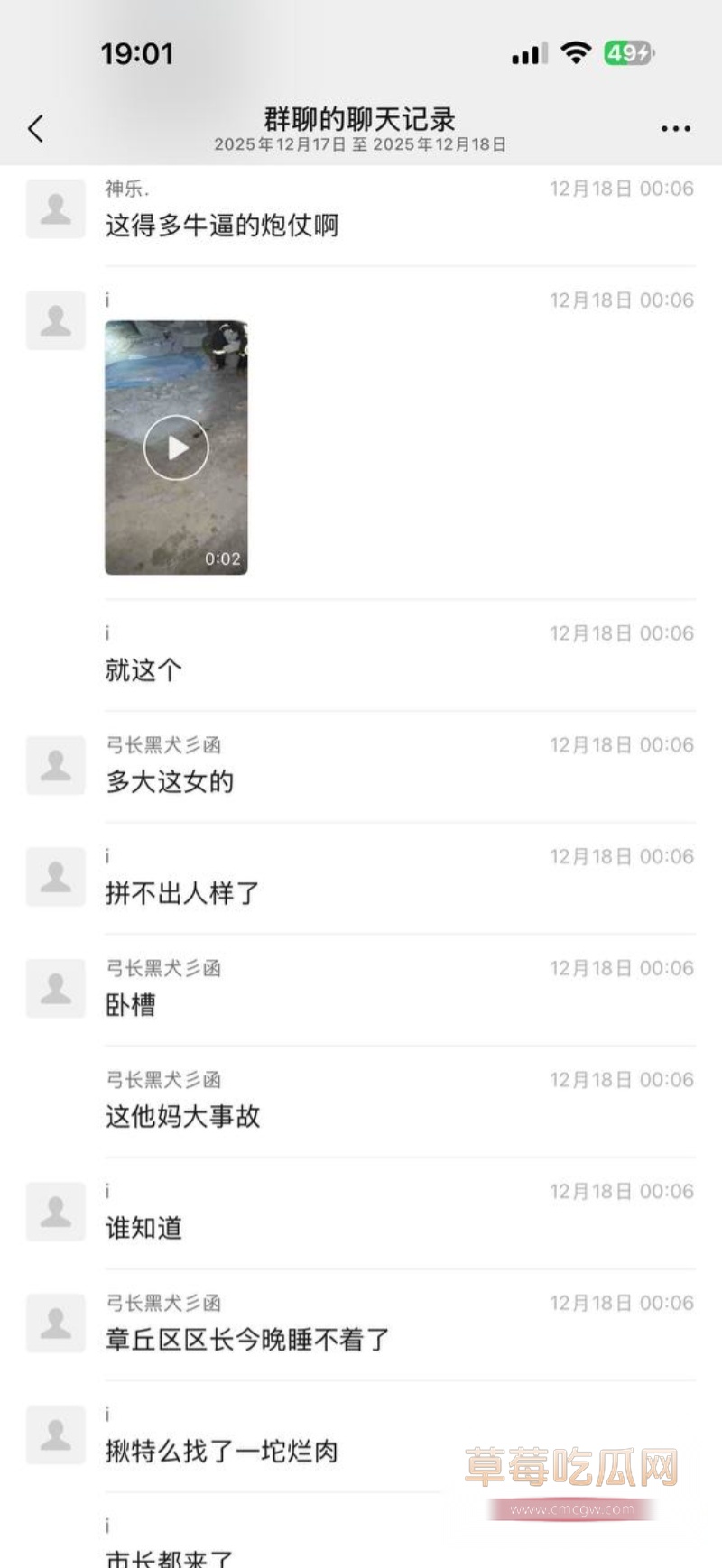Image resolution: width=722 pixels, height=1568 pixels.
Task: Tap the avatar next to 多大这女的 message
Action: coord(56,765)
